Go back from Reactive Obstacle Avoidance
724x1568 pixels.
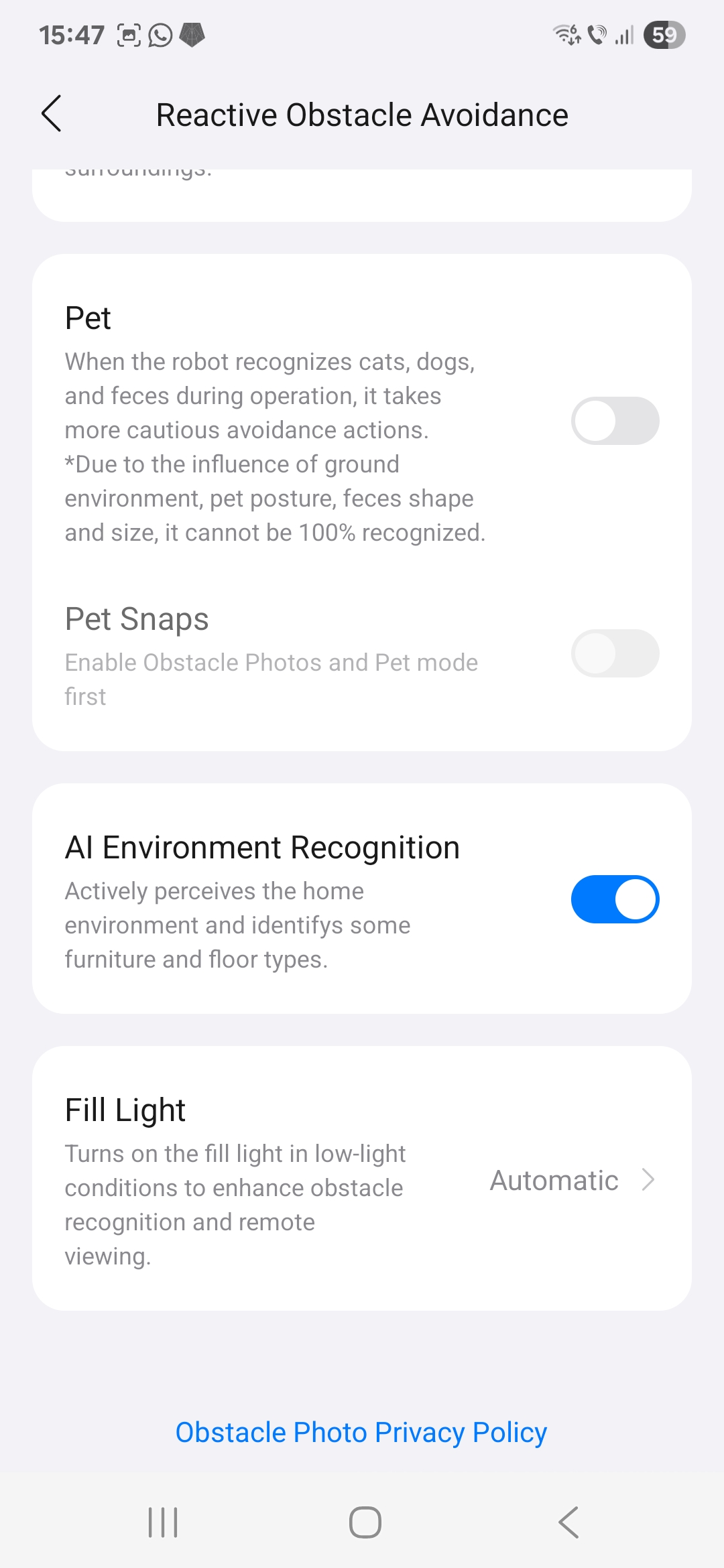[52, 114]
